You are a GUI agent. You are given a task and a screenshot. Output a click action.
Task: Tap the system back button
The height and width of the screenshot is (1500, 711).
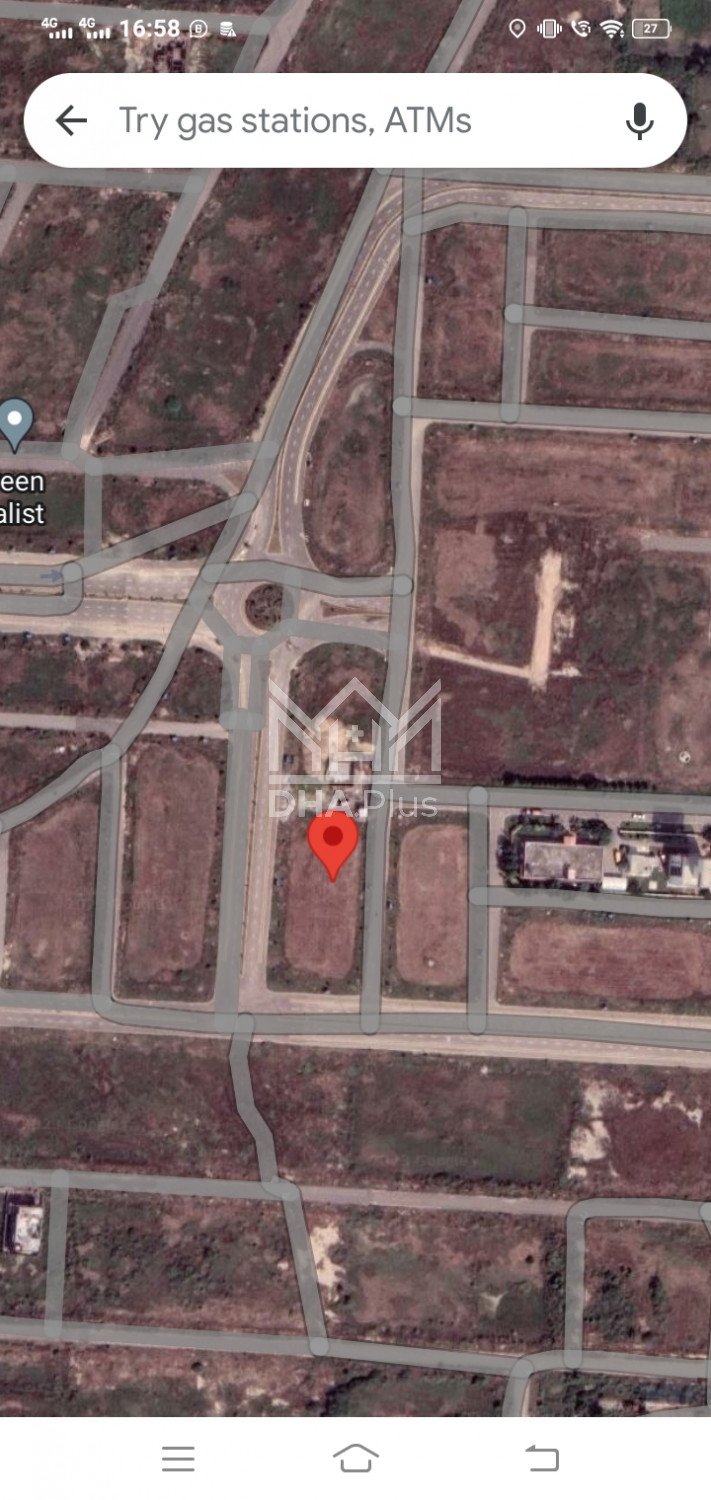pyautogui.click(x=541, y=1458)
